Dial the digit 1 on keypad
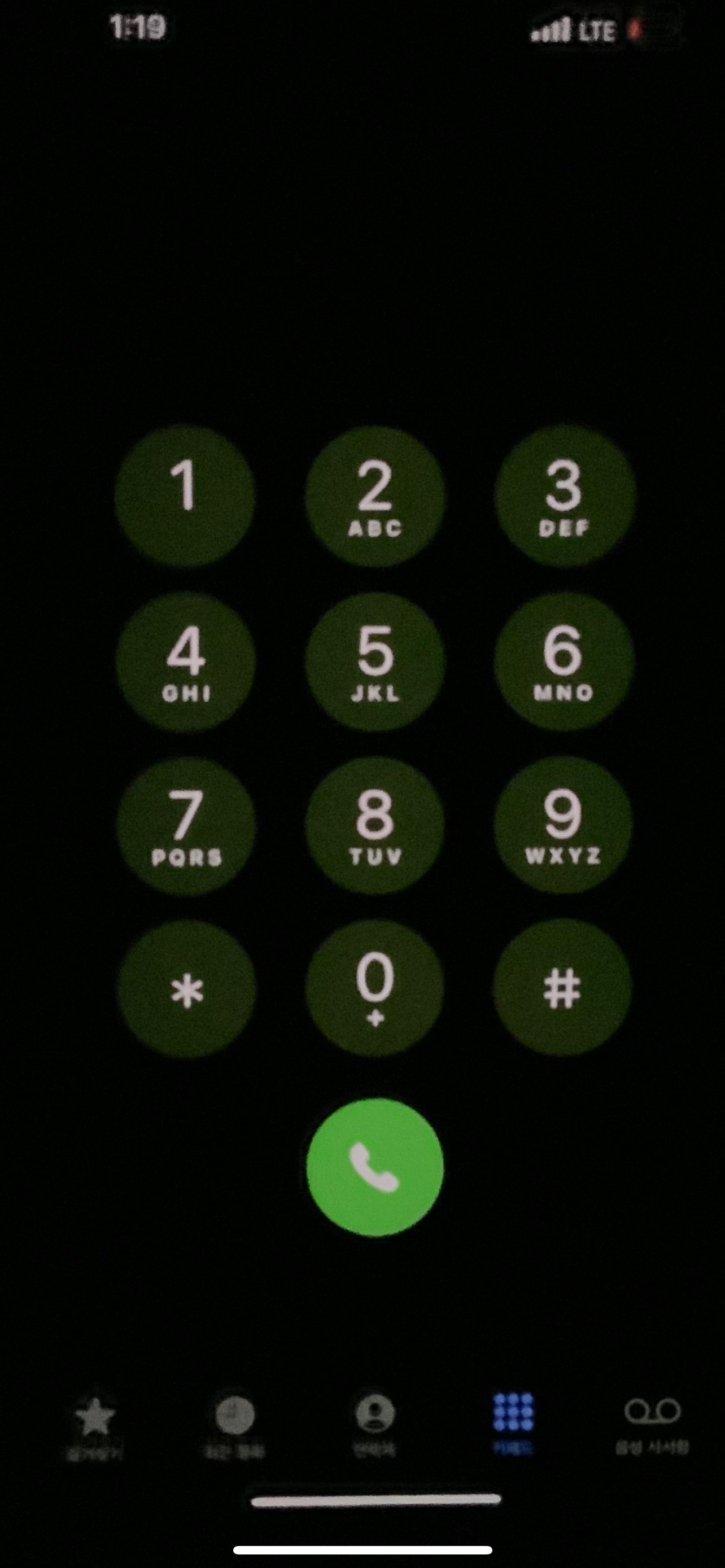725x1568 pixels. [185, 496]
